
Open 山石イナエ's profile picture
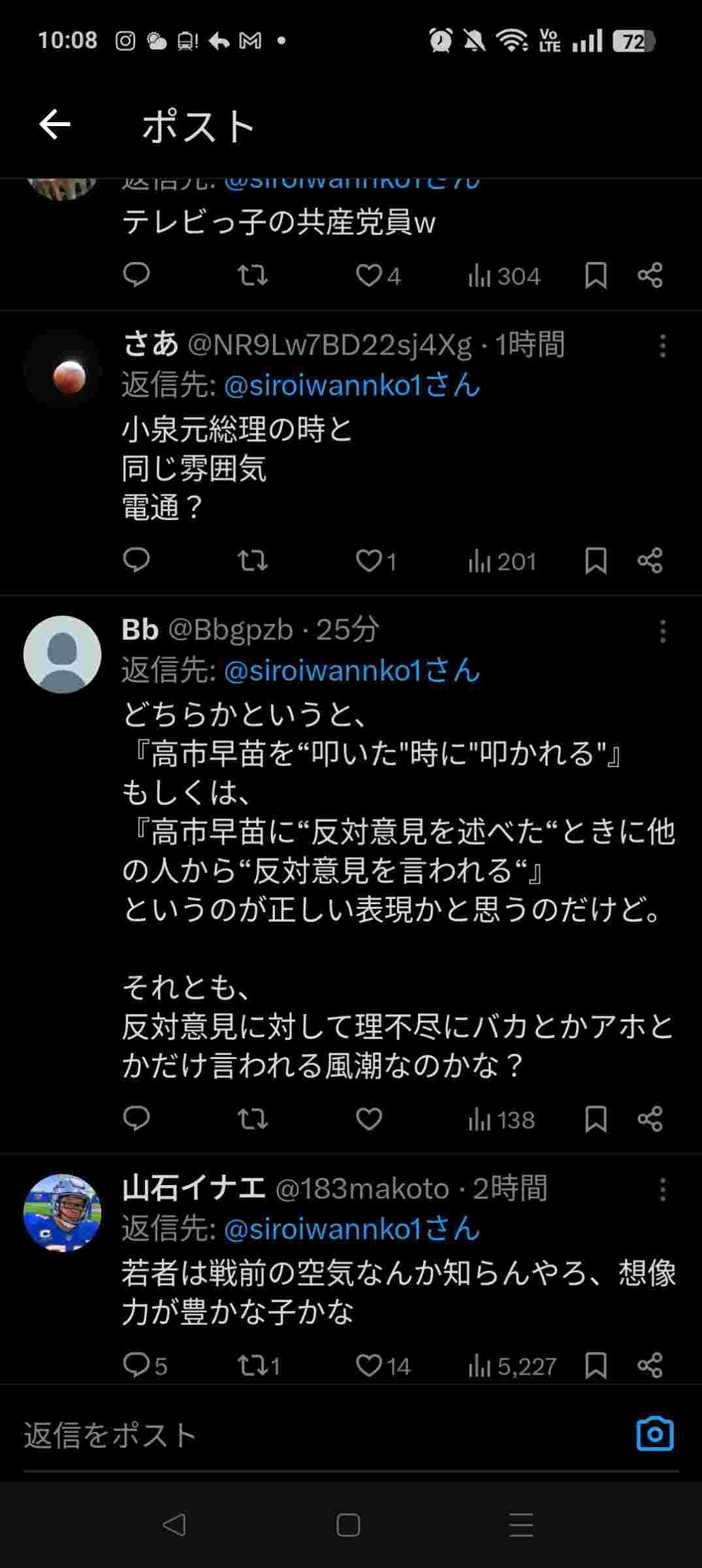click(x=63, y=1213)
